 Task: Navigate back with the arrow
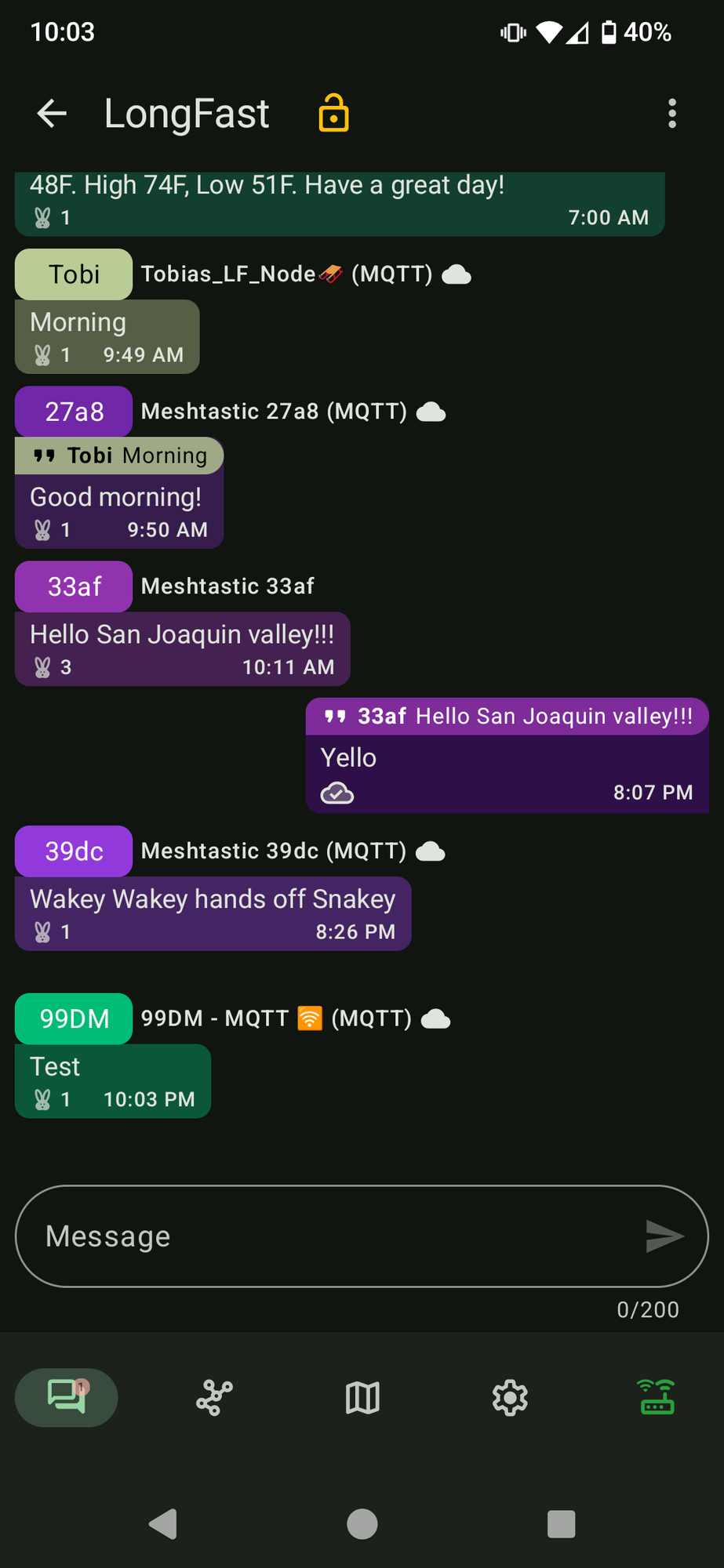tap(51, 113)
